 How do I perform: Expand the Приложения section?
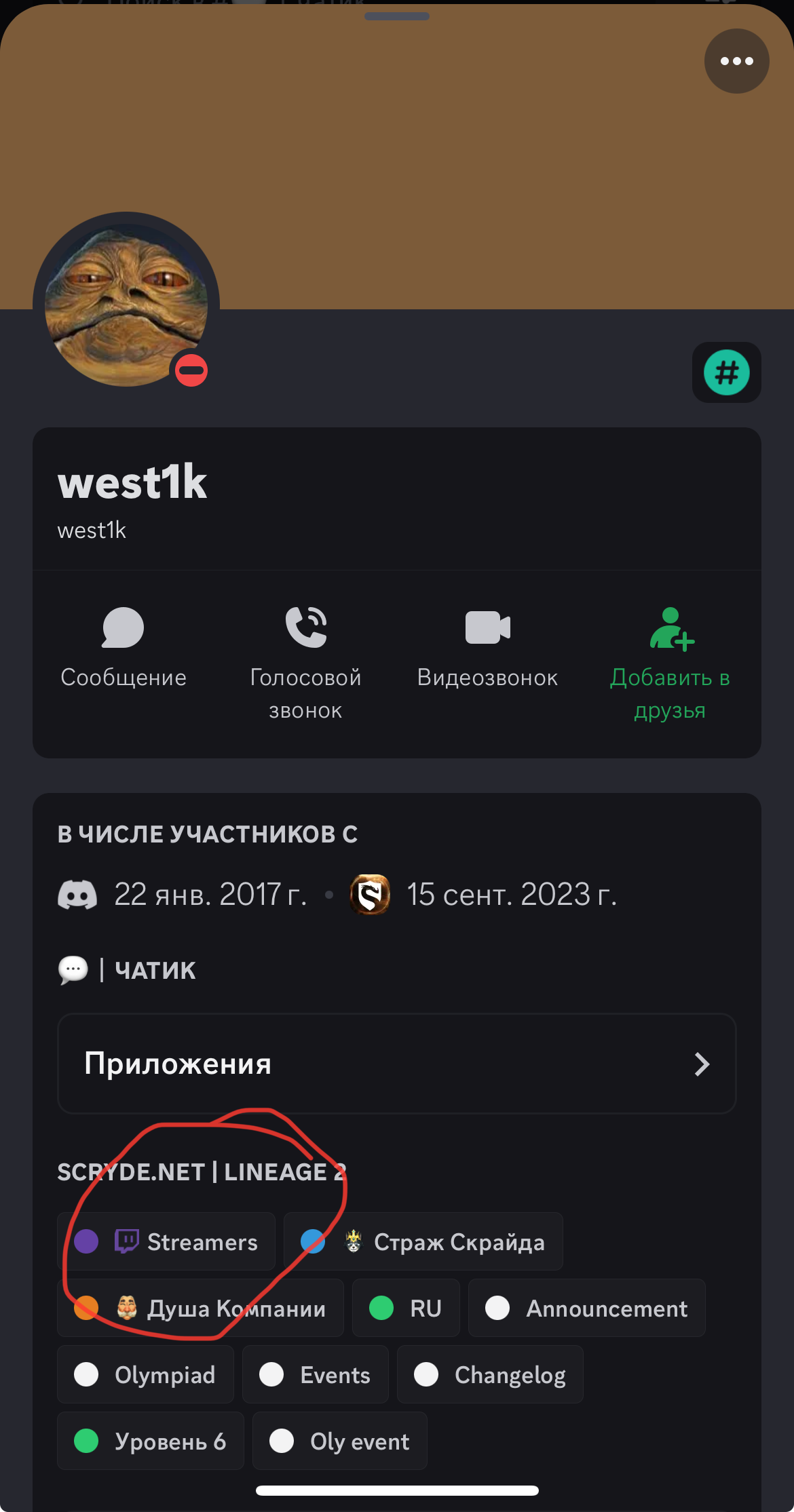[397, 1064]
